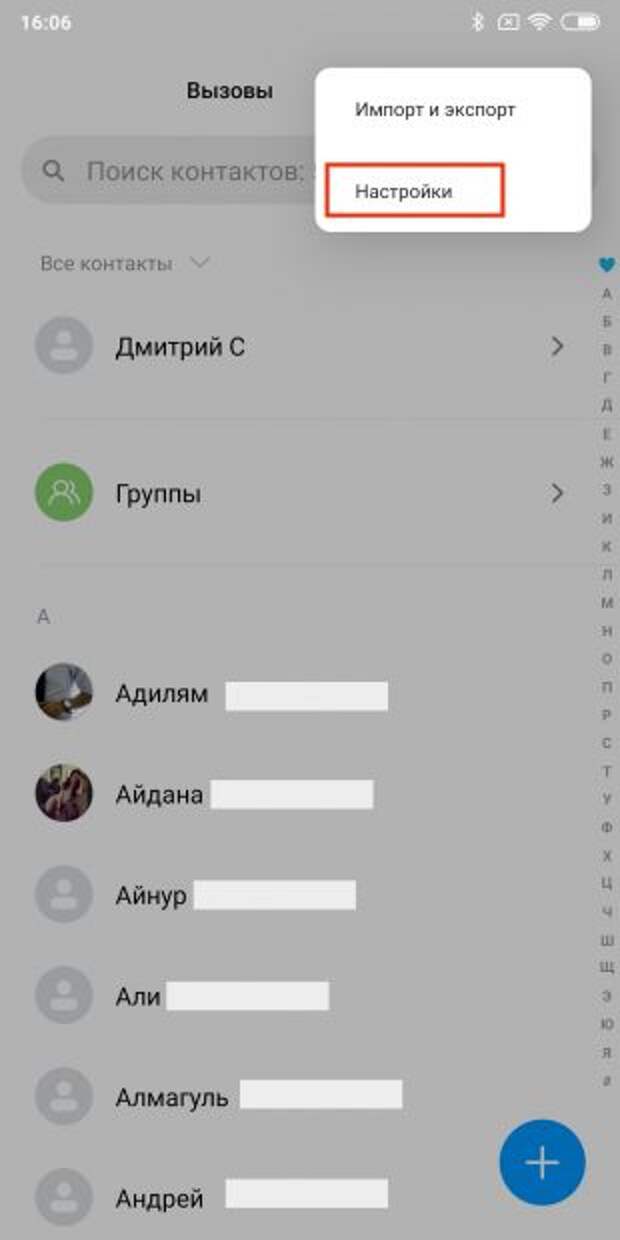
Task: Open contact Алмагуль
Action: pos(171,1097)
